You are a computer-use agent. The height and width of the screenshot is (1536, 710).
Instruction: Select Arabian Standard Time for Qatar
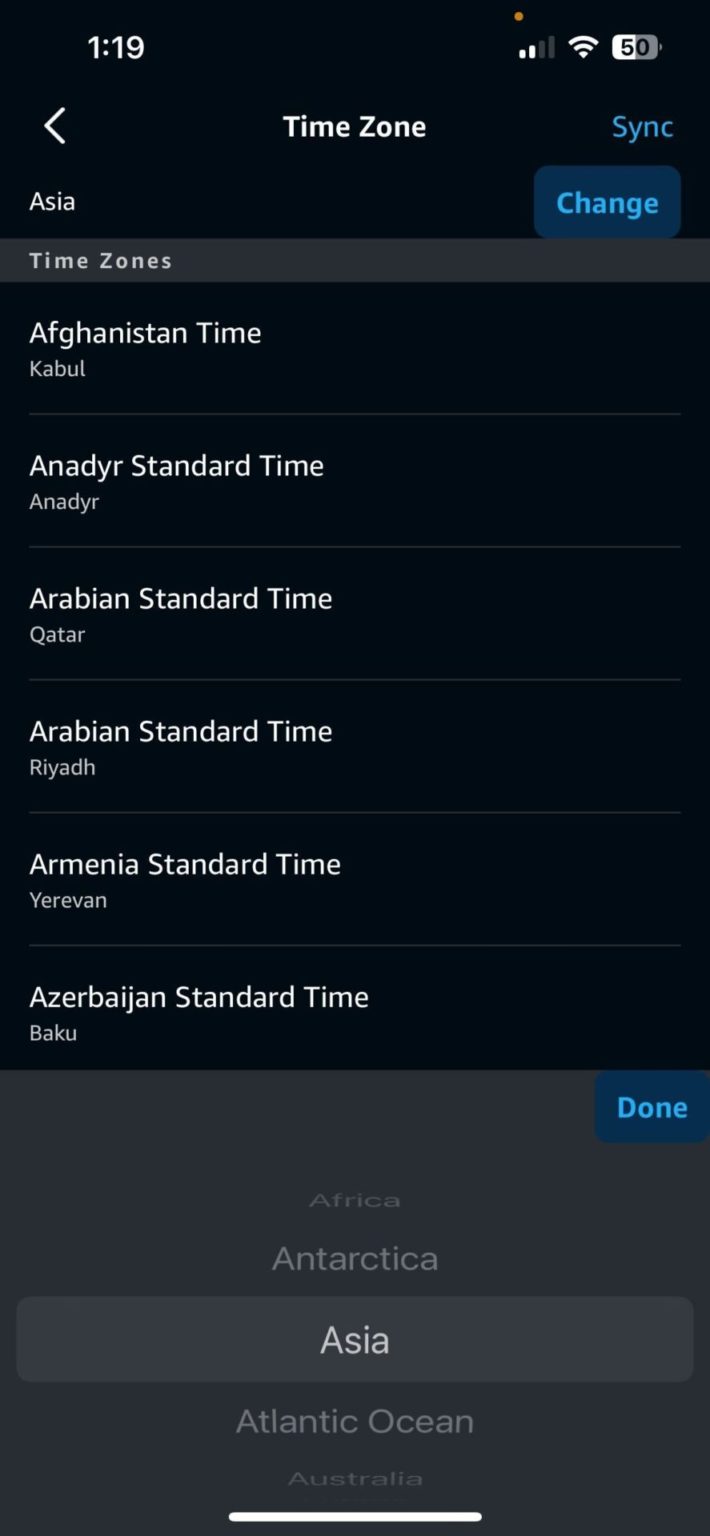pyautogui.click(x=354, y=614)
